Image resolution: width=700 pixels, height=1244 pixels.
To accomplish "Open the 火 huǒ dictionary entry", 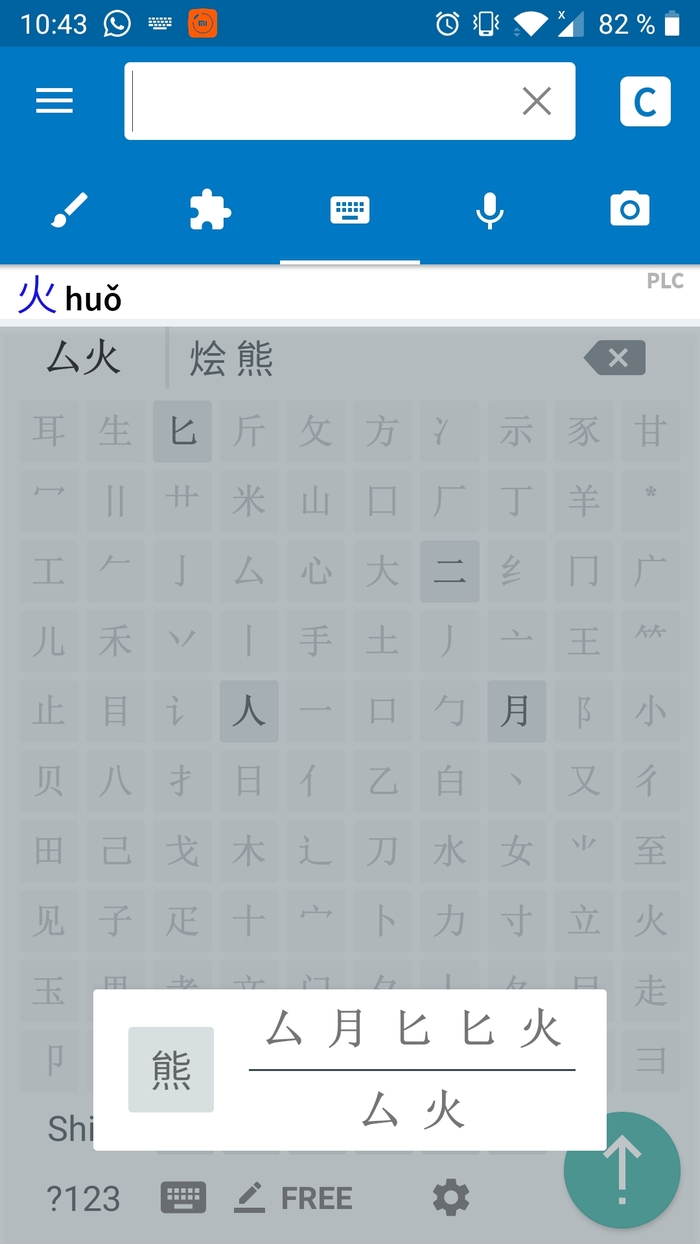I will click(70, 296).
